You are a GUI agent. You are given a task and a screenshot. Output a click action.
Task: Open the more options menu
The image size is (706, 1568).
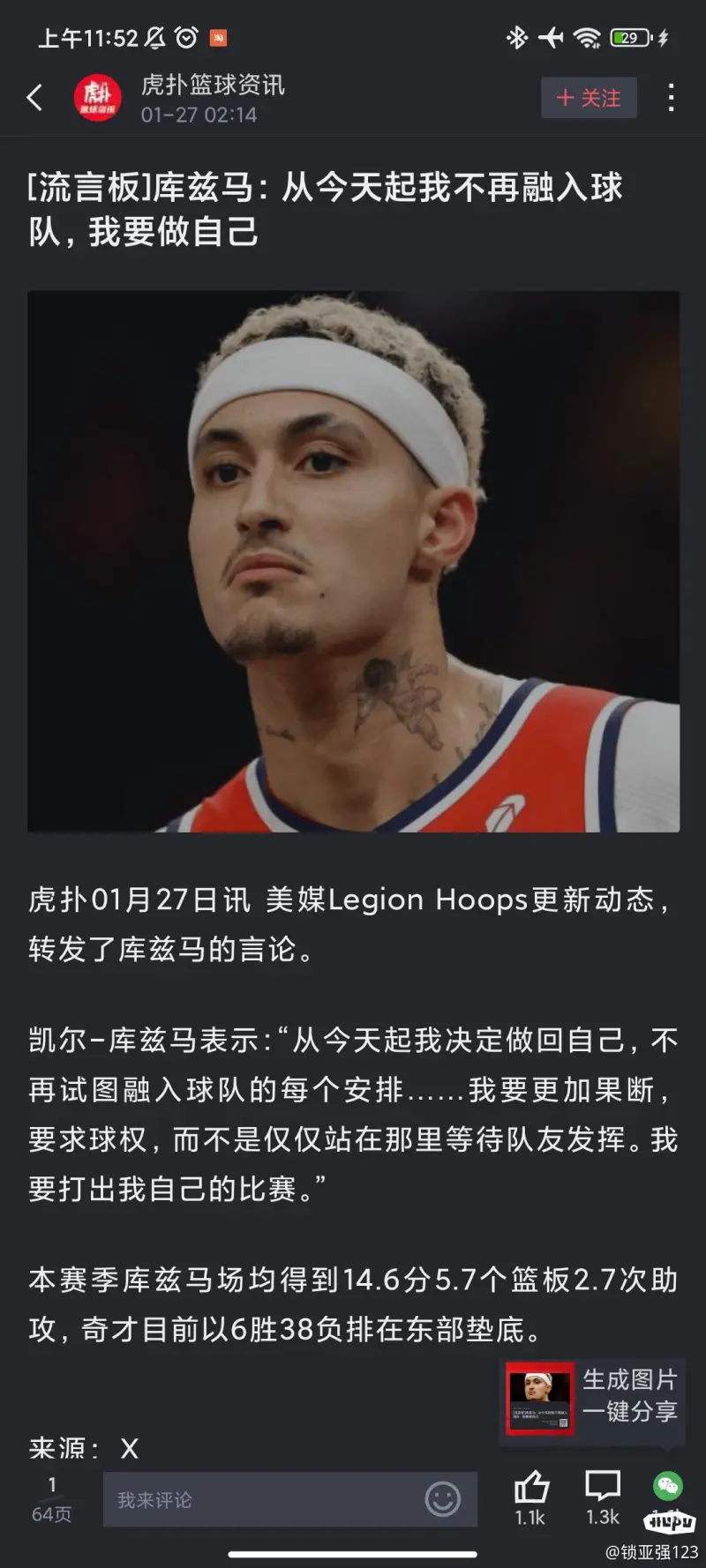click(673, 98)
